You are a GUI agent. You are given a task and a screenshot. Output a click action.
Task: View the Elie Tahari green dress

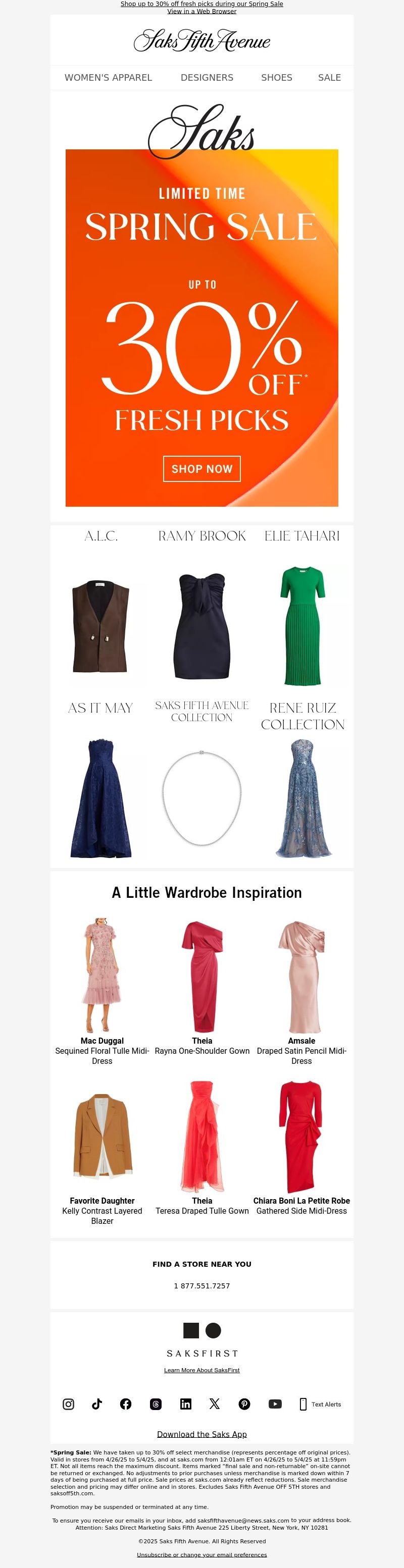[x=302, y=626]
